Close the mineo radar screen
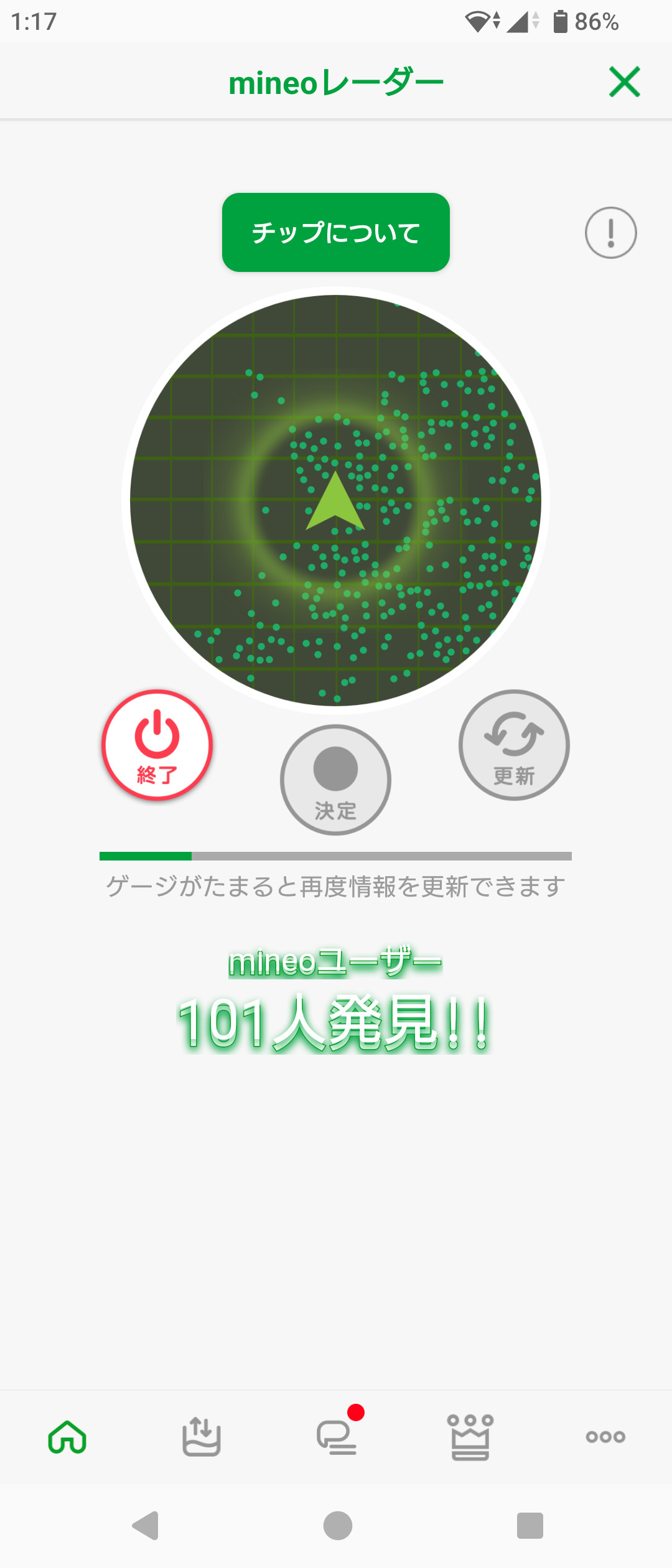 click(x=624, y=82)
